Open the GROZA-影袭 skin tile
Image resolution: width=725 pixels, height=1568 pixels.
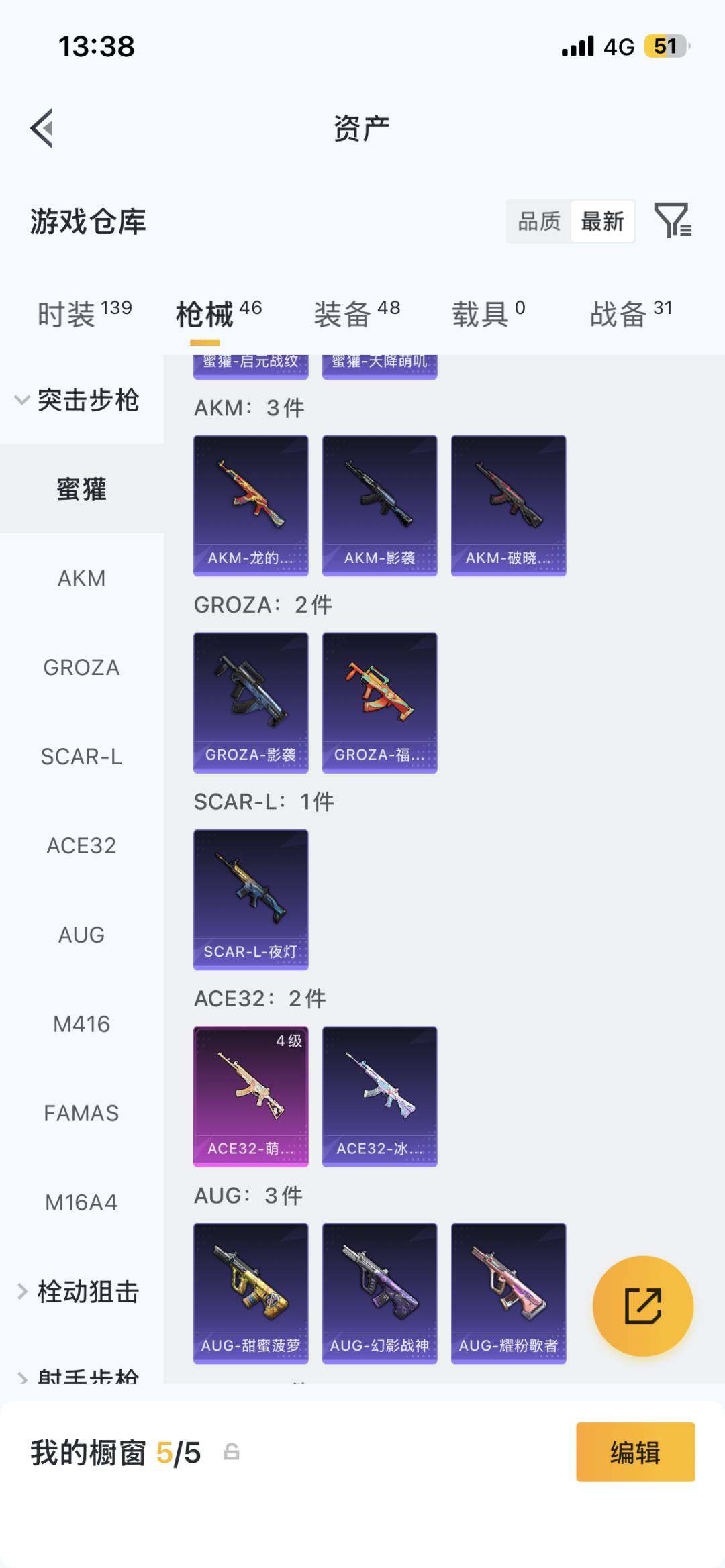pos(250,702)
